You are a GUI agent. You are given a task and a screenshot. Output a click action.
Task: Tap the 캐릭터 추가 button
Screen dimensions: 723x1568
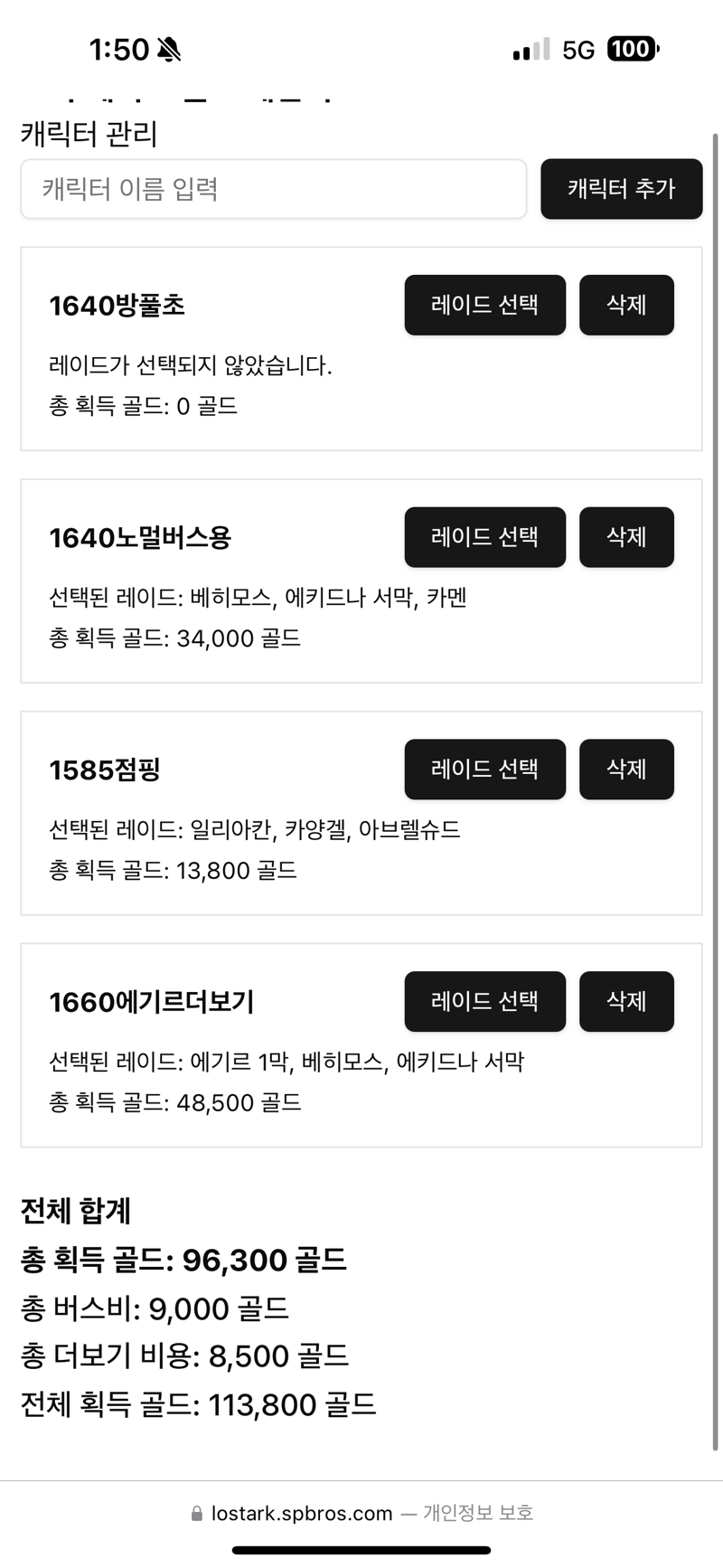(x=621, y=189)
